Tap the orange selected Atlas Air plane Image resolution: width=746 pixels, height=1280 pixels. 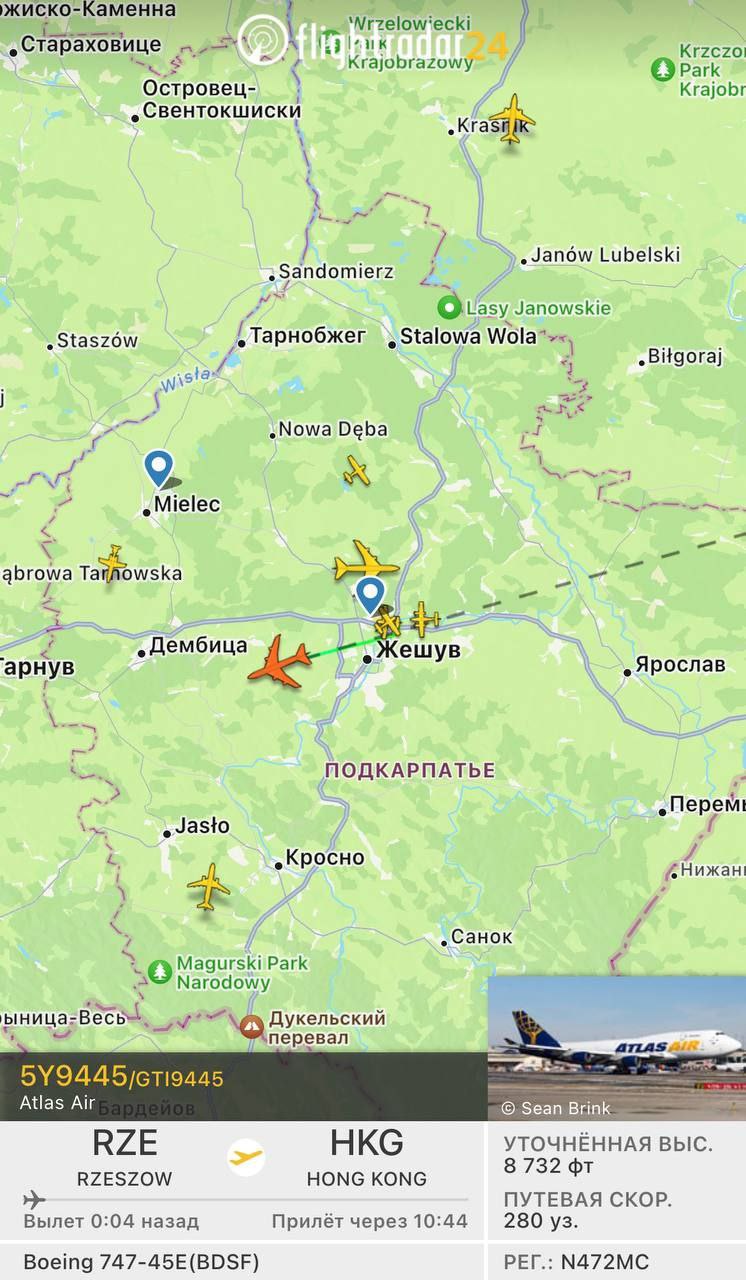[x=279, y=663]
